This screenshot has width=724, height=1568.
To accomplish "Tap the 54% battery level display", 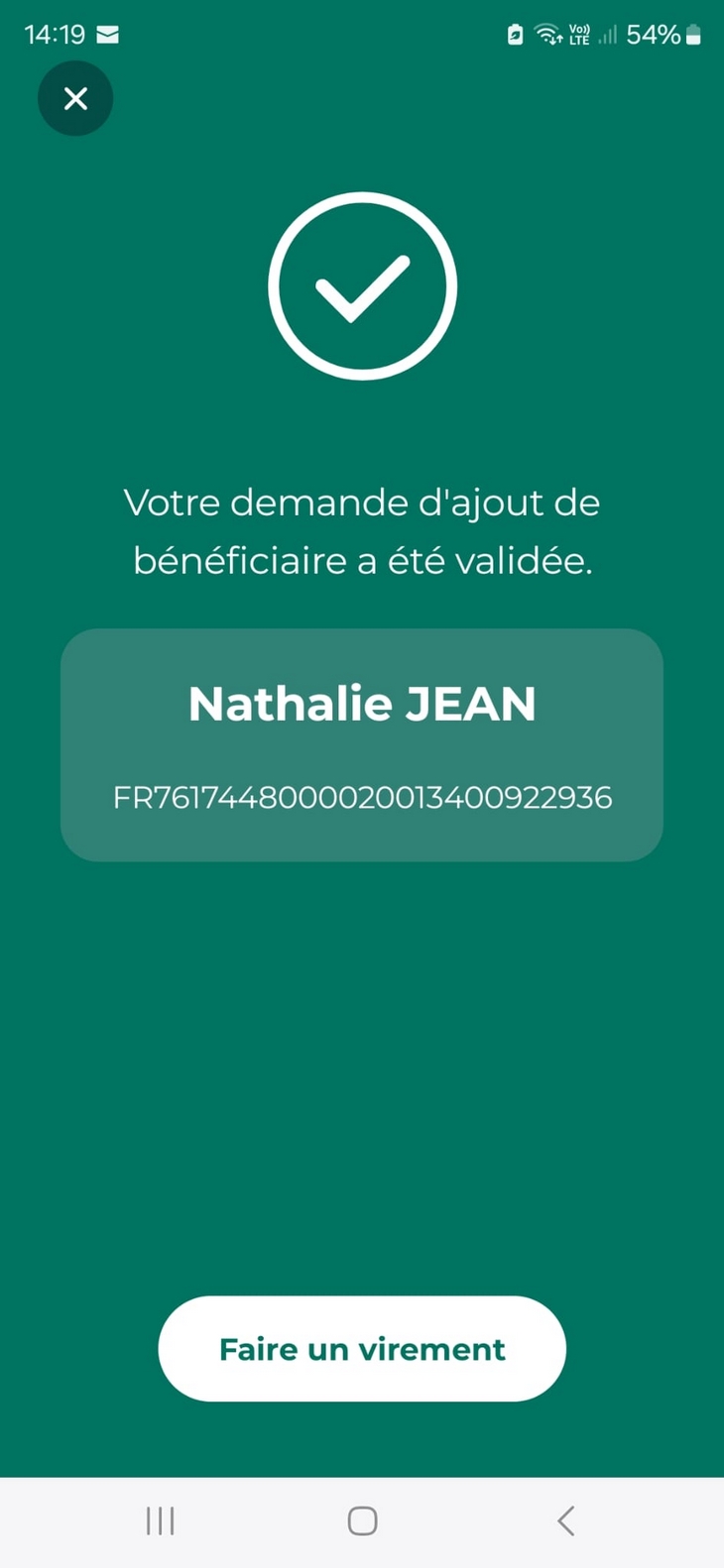I will [655, 35].
